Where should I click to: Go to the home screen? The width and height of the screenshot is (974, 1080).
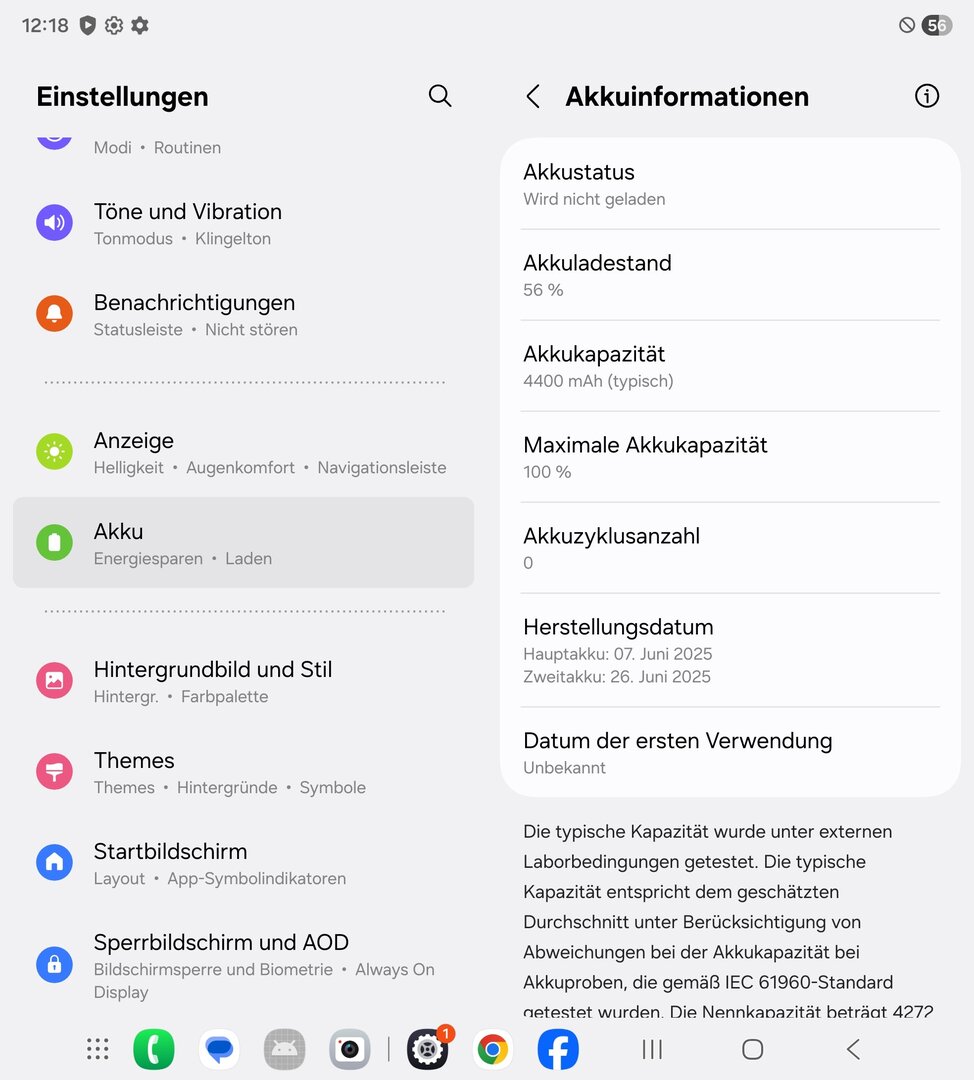click(753, 1049)
